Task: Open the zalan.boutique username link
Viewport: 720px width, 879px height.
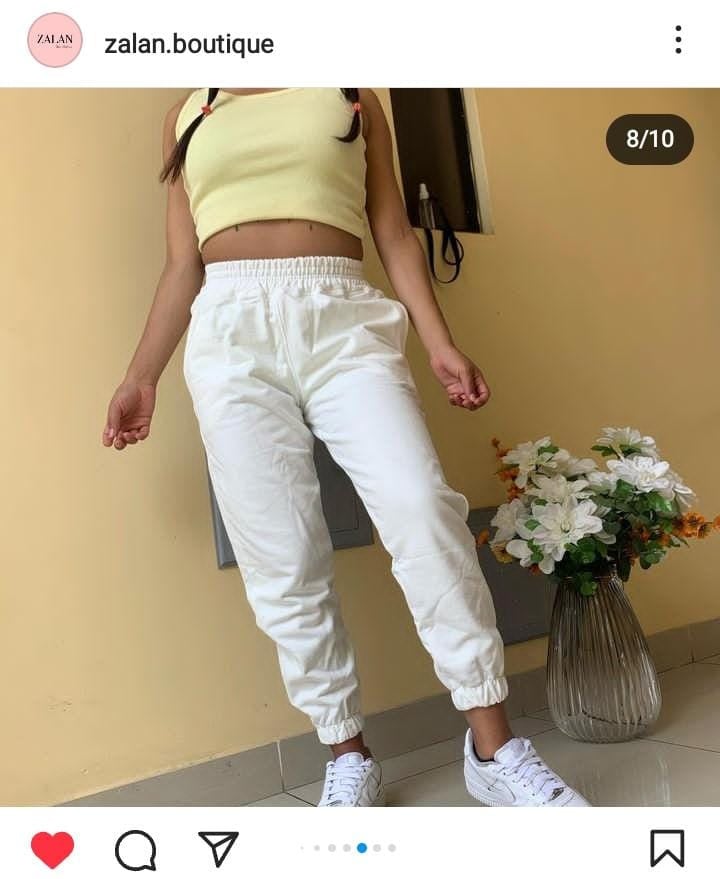Action: point(189,44)
